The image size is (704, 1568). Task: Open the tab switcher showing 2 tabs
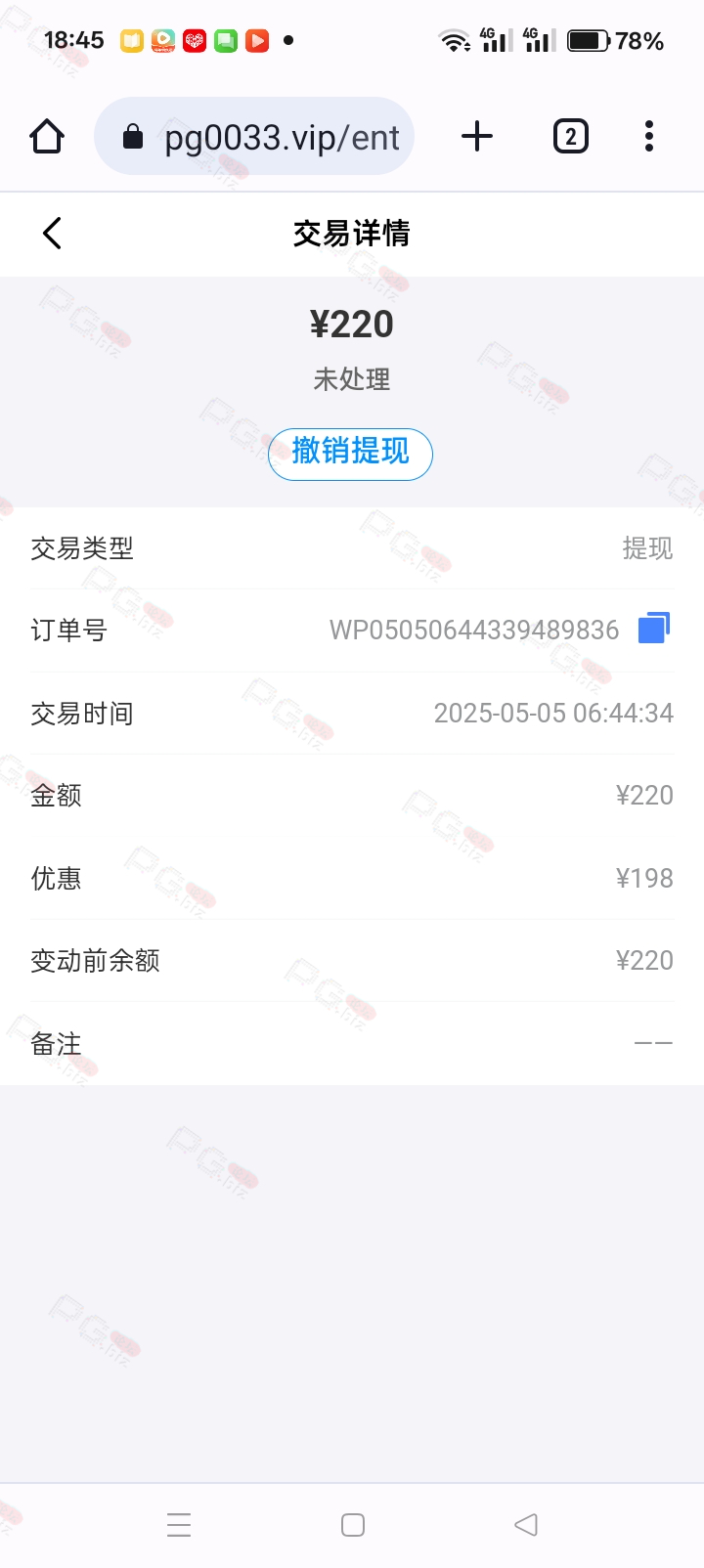[x=571, y=137]
